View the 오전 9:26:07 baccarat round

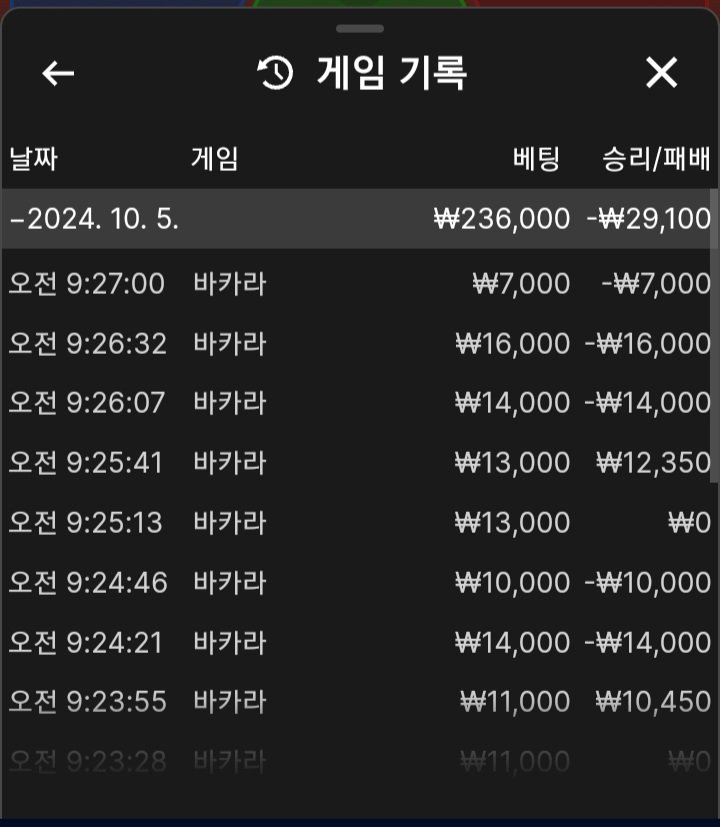coord(358,403)
